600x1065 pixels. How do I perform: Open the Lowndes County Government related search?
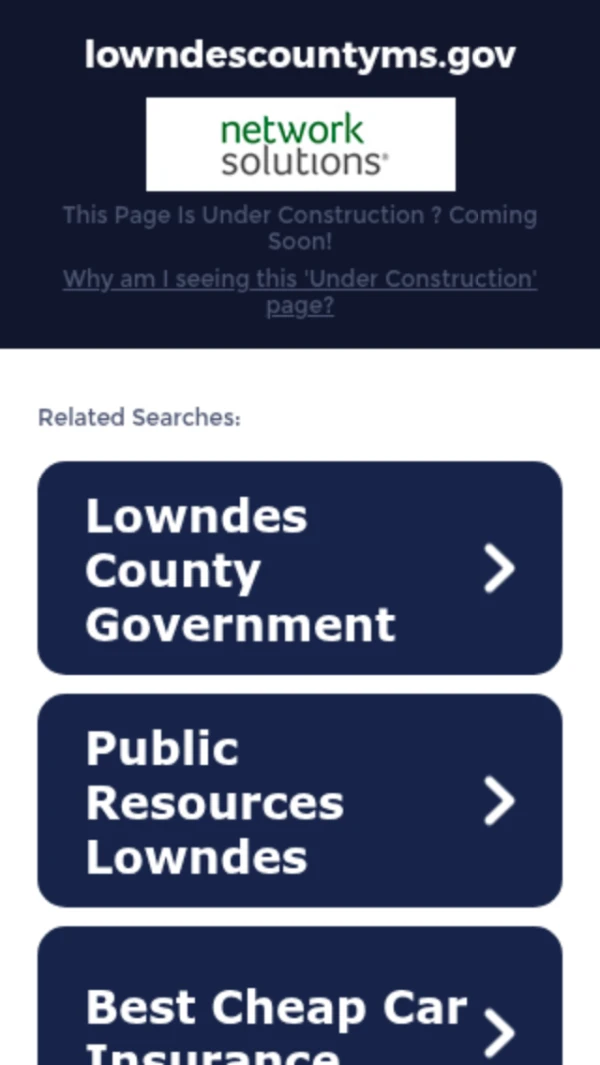click(x=299, y=568)
